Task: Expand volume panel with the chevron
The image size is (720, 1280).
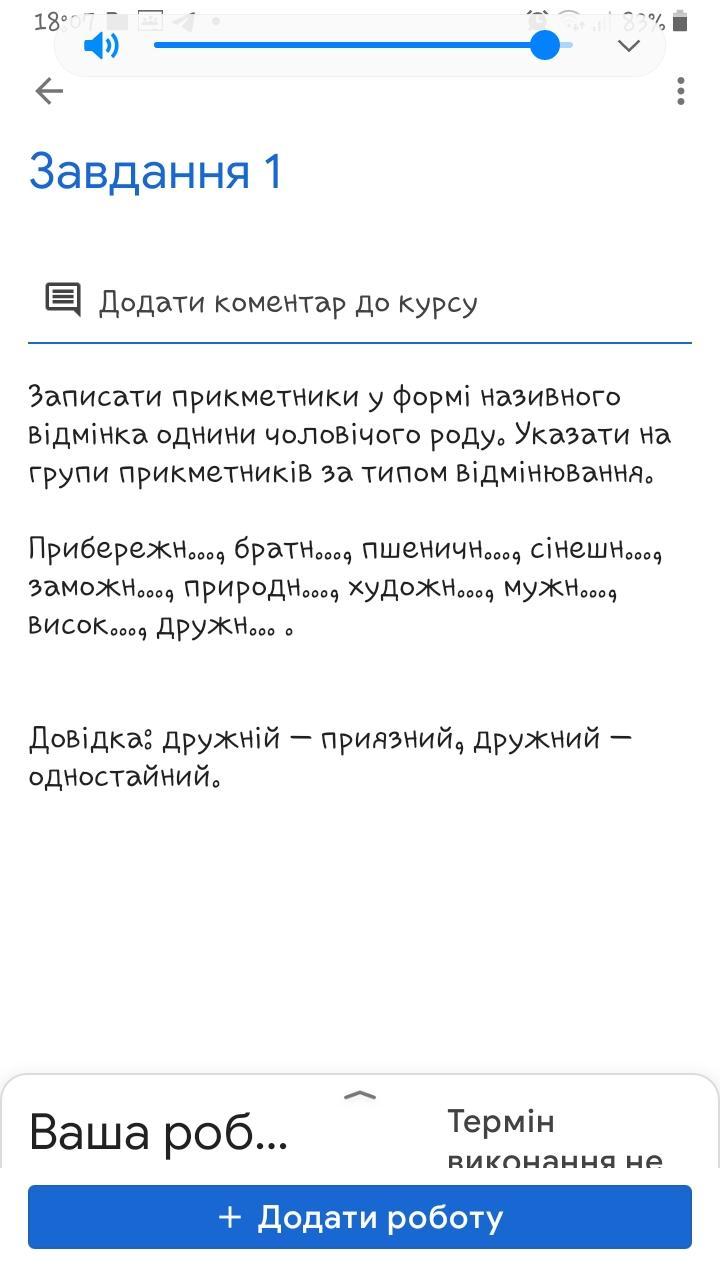Action: coord(629,46)
